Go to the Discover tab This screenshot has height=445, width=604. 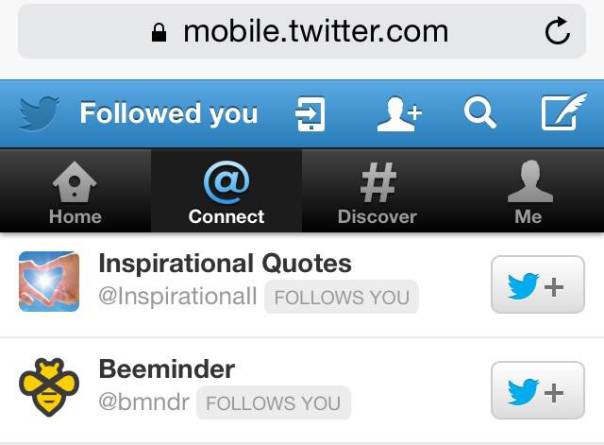[x=378, y=191]
